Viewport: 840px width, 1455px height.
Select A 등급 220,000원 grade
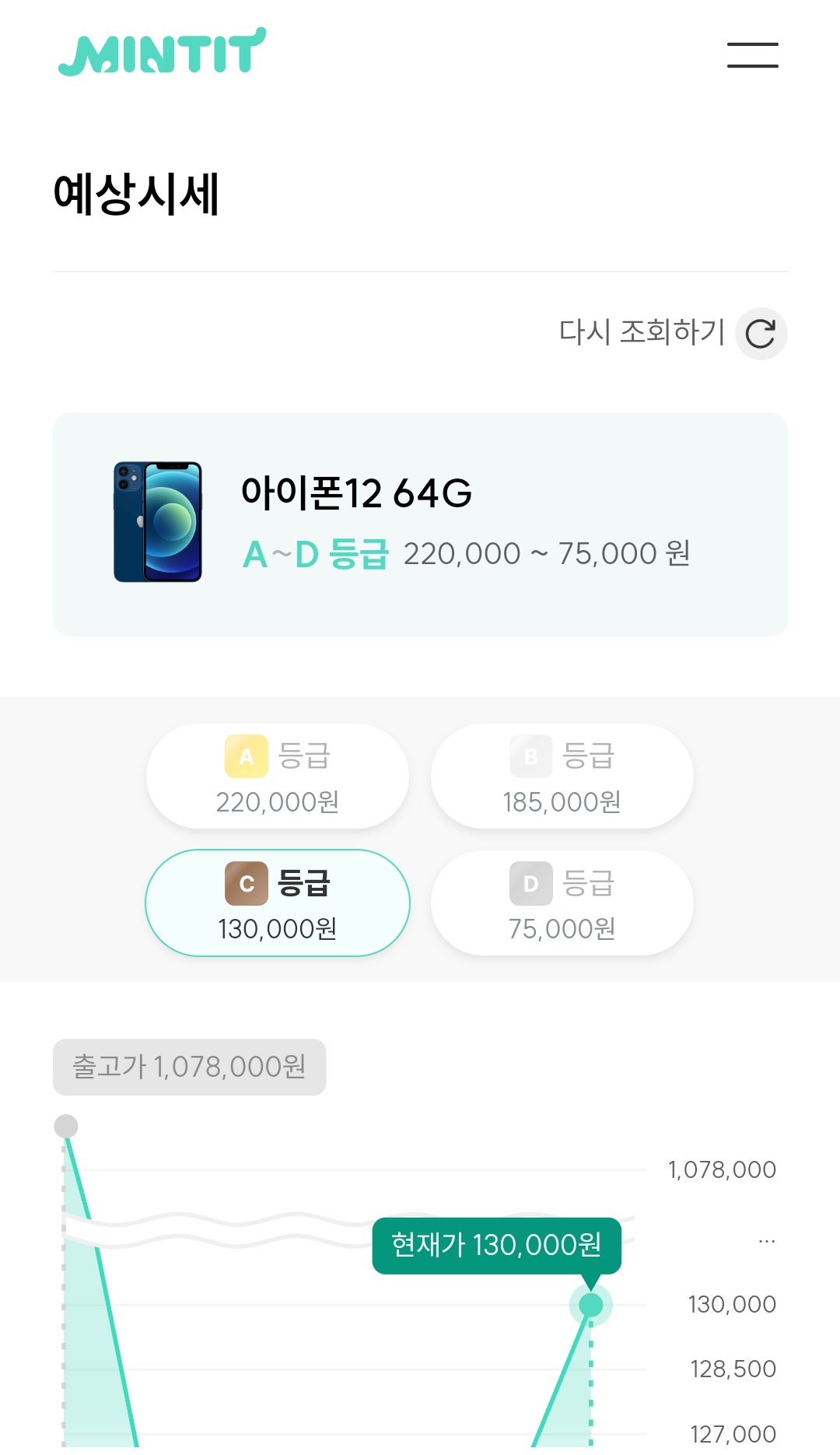pos(278,777)
